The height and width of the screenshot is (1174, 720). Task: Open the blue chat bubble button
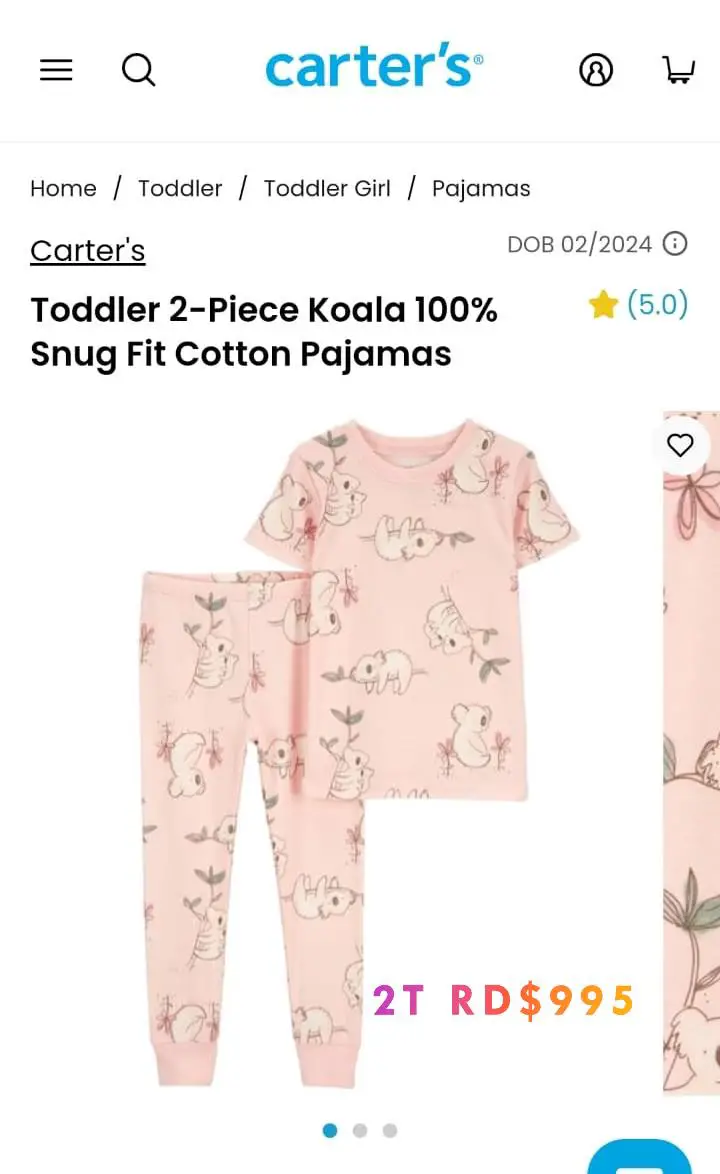coord(640,1160)
